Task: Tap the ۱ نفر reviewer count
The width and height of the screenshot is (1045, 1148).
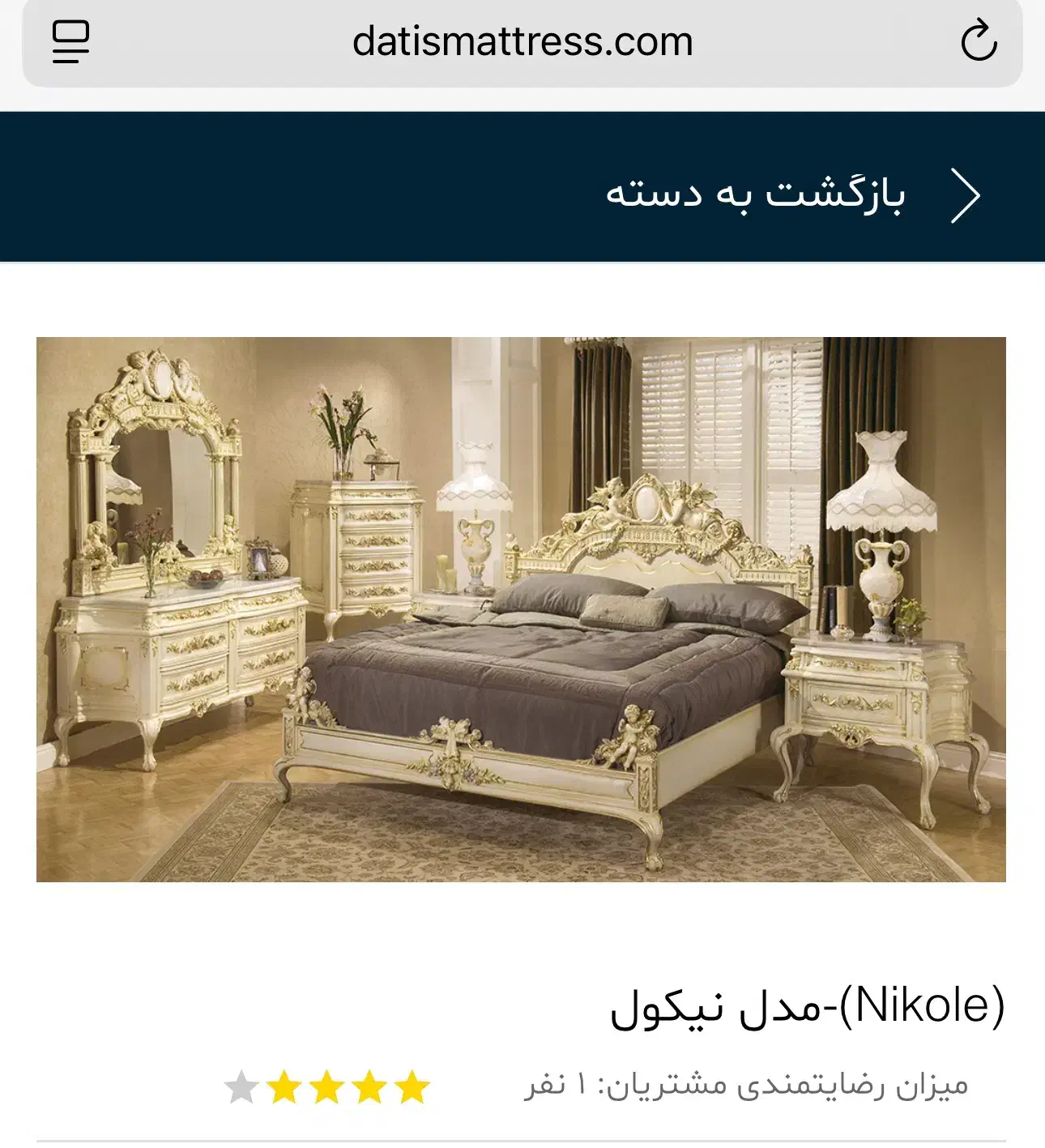Action: point(559,1086)
